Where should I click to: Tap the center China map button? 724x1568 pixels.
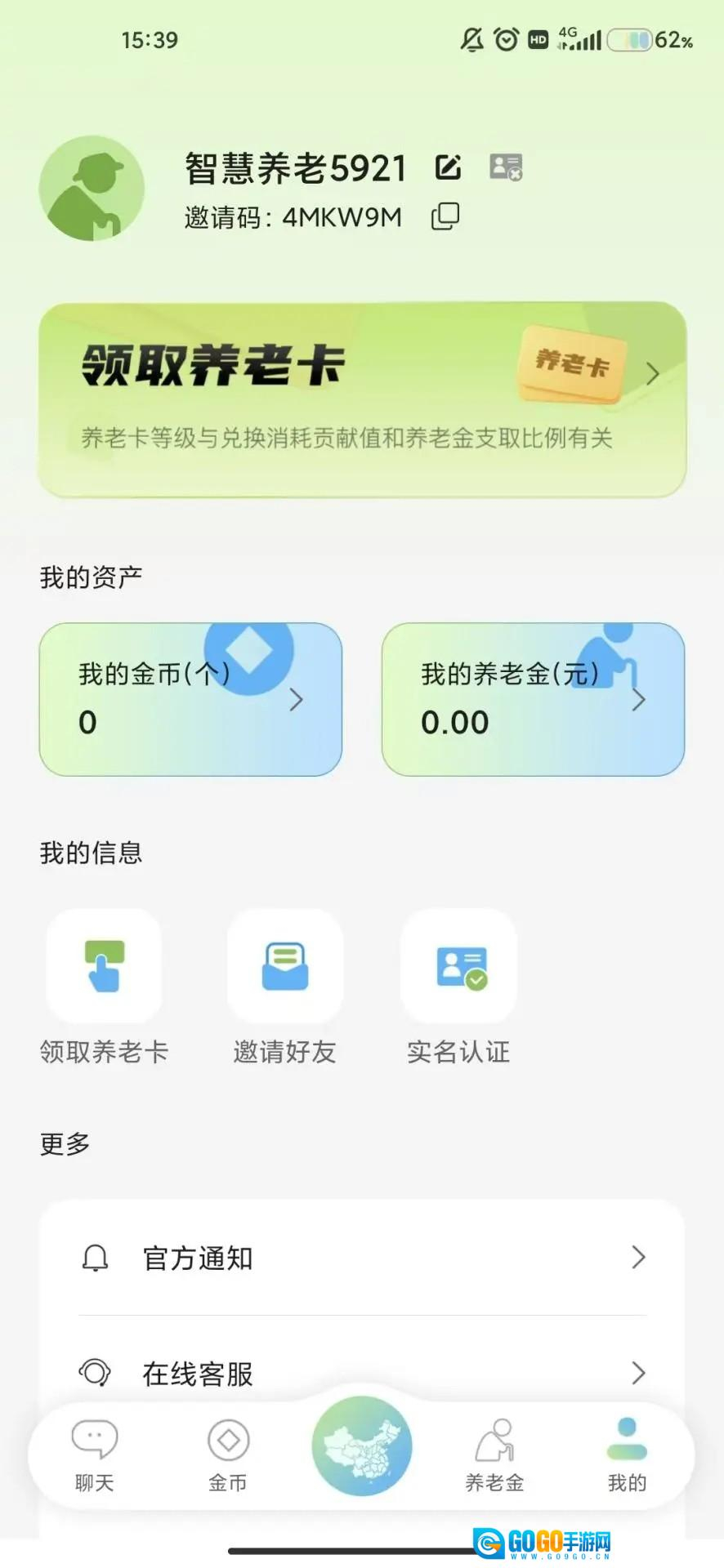tap(362, 1445)
